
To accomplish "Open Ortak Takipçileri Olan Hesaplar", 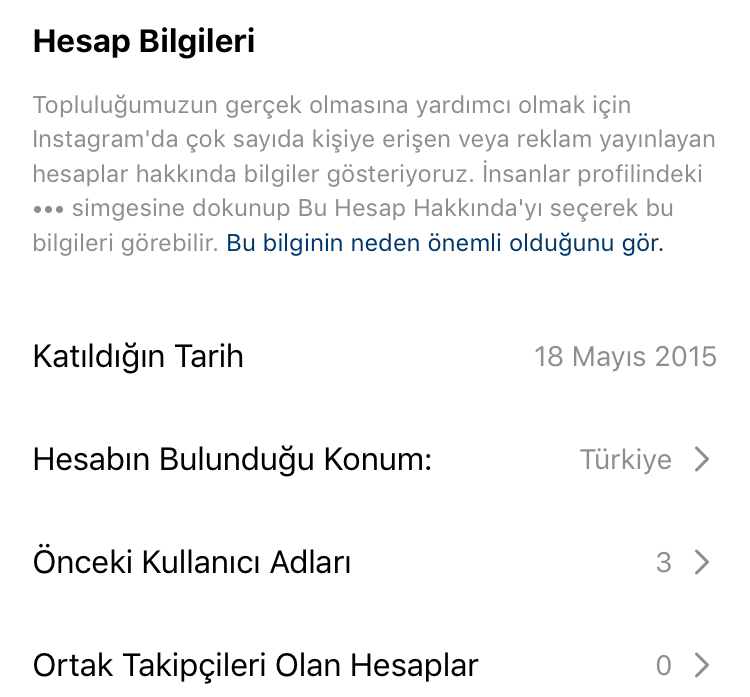I will point(374,665).
